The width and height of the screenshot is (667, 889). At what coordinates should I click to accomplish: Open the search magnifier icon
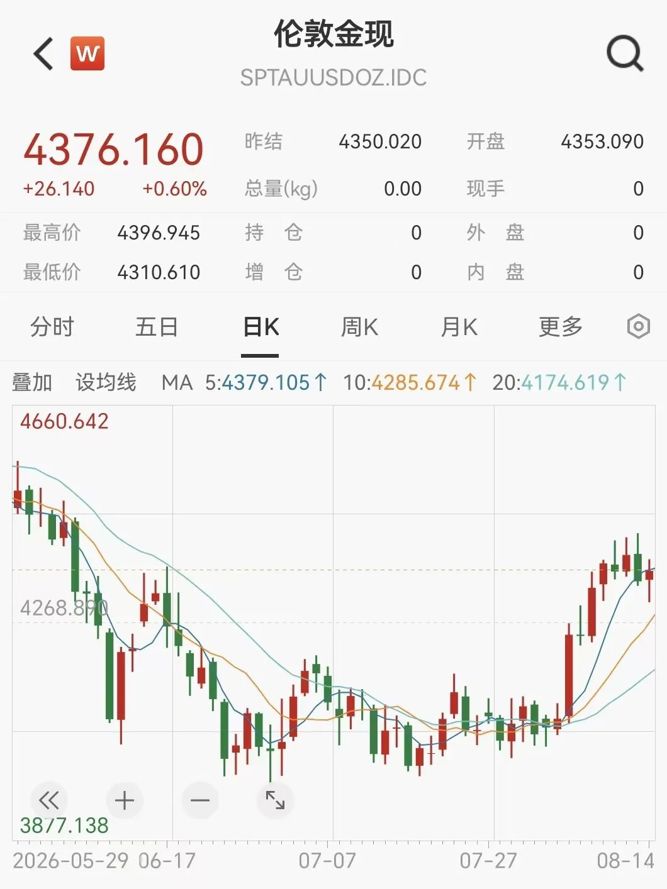[x=625, y=54]
